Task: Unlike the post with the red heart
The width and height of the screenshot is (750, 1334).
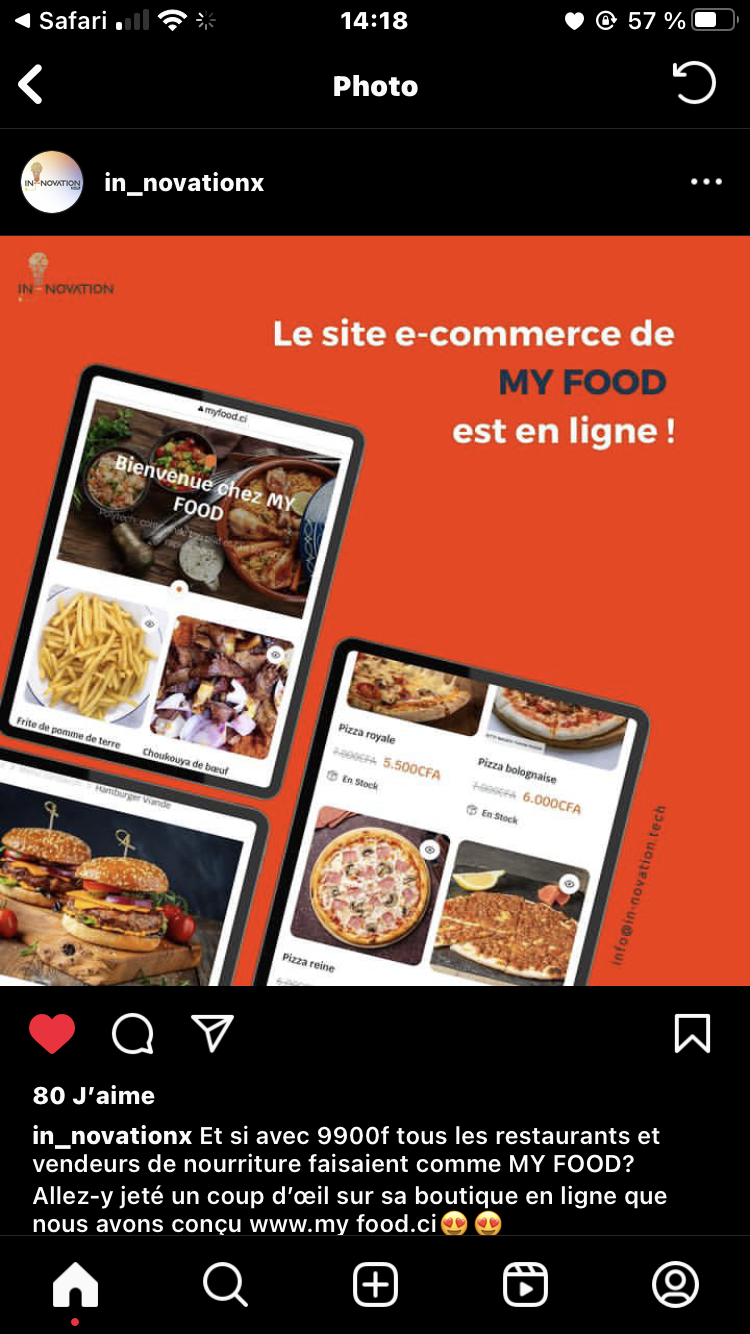Action: [52, 1034]
